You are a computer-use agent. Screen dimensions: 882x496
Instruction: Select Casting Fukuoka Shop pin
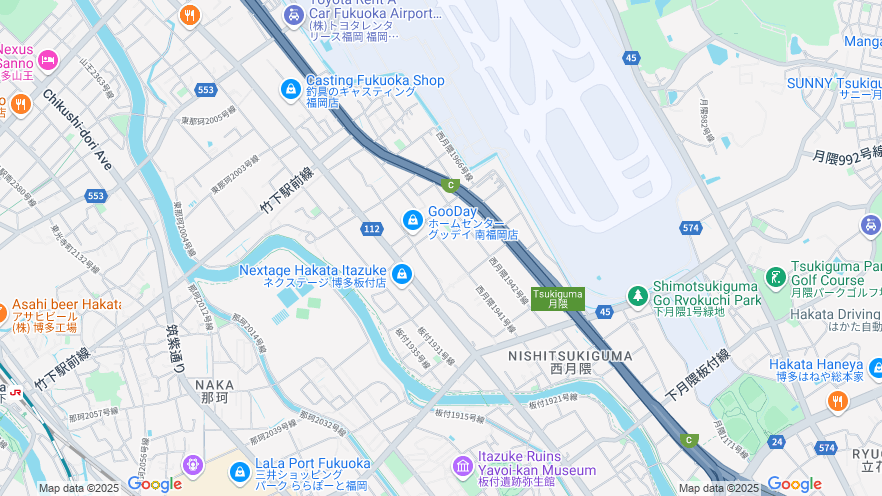click(x=291, y=89)
